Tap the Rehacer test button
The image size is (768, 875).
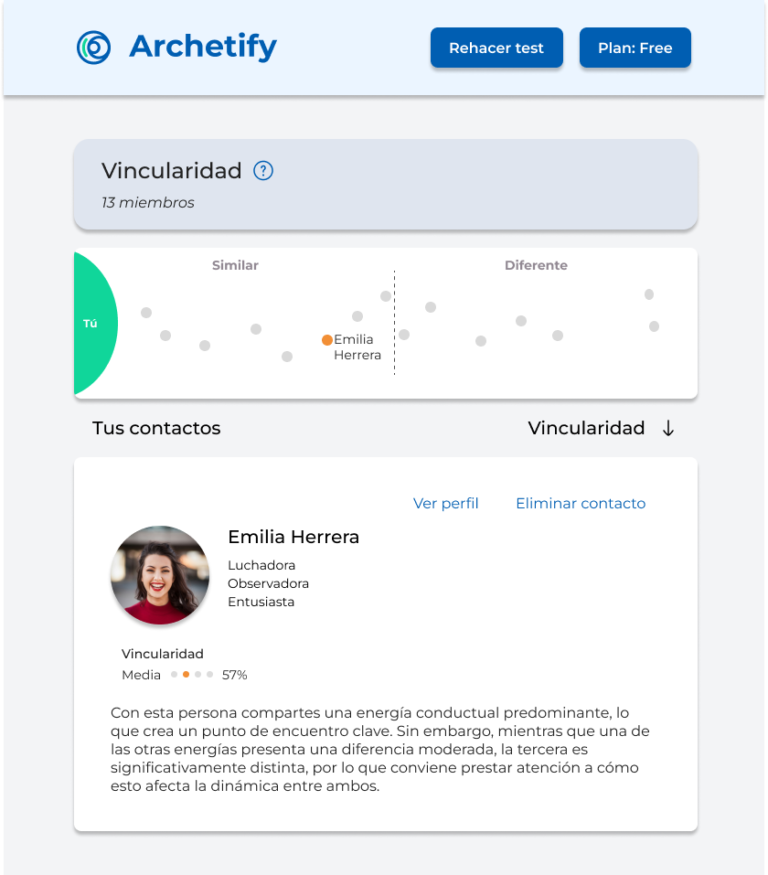[496, 48]
